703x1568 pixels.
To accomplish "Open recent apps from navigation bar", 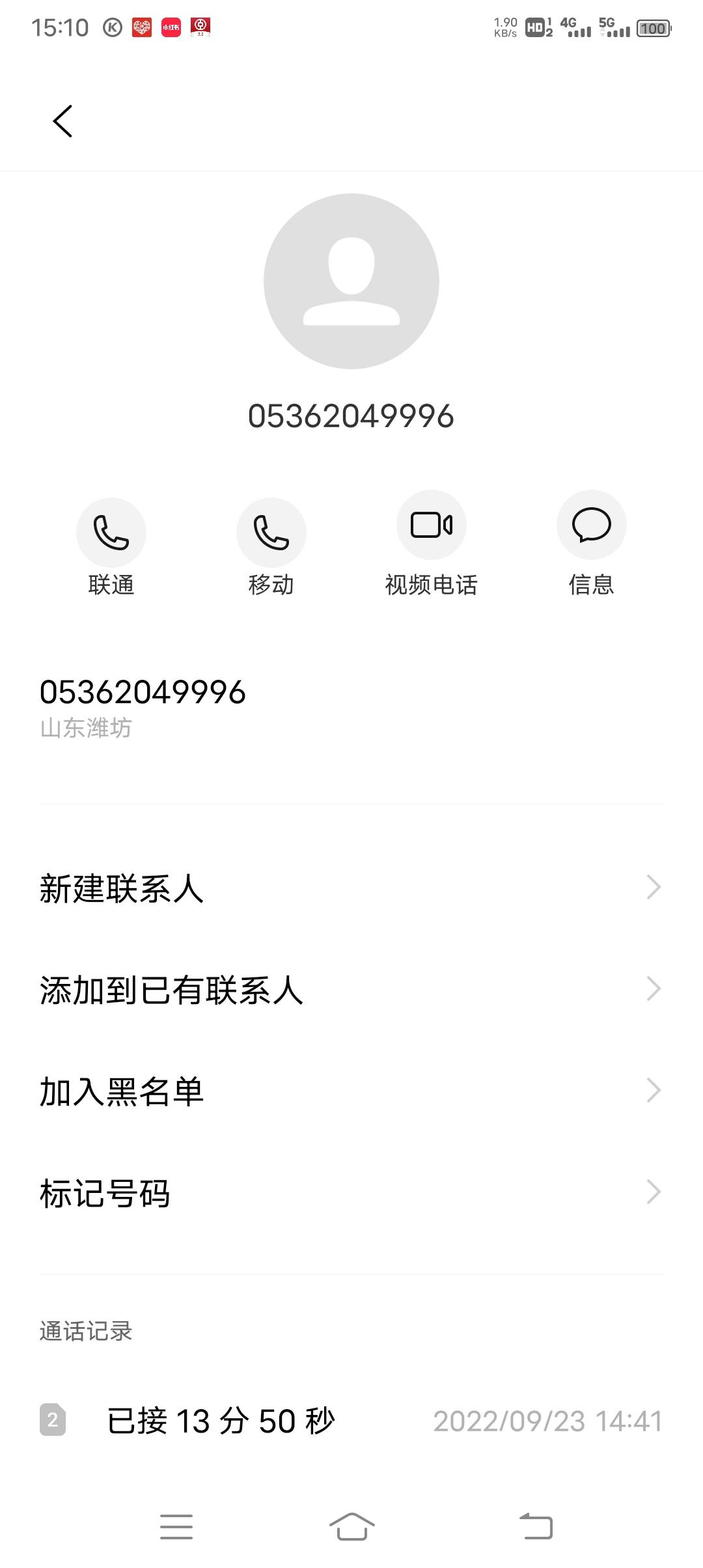I will [176, 1526].
